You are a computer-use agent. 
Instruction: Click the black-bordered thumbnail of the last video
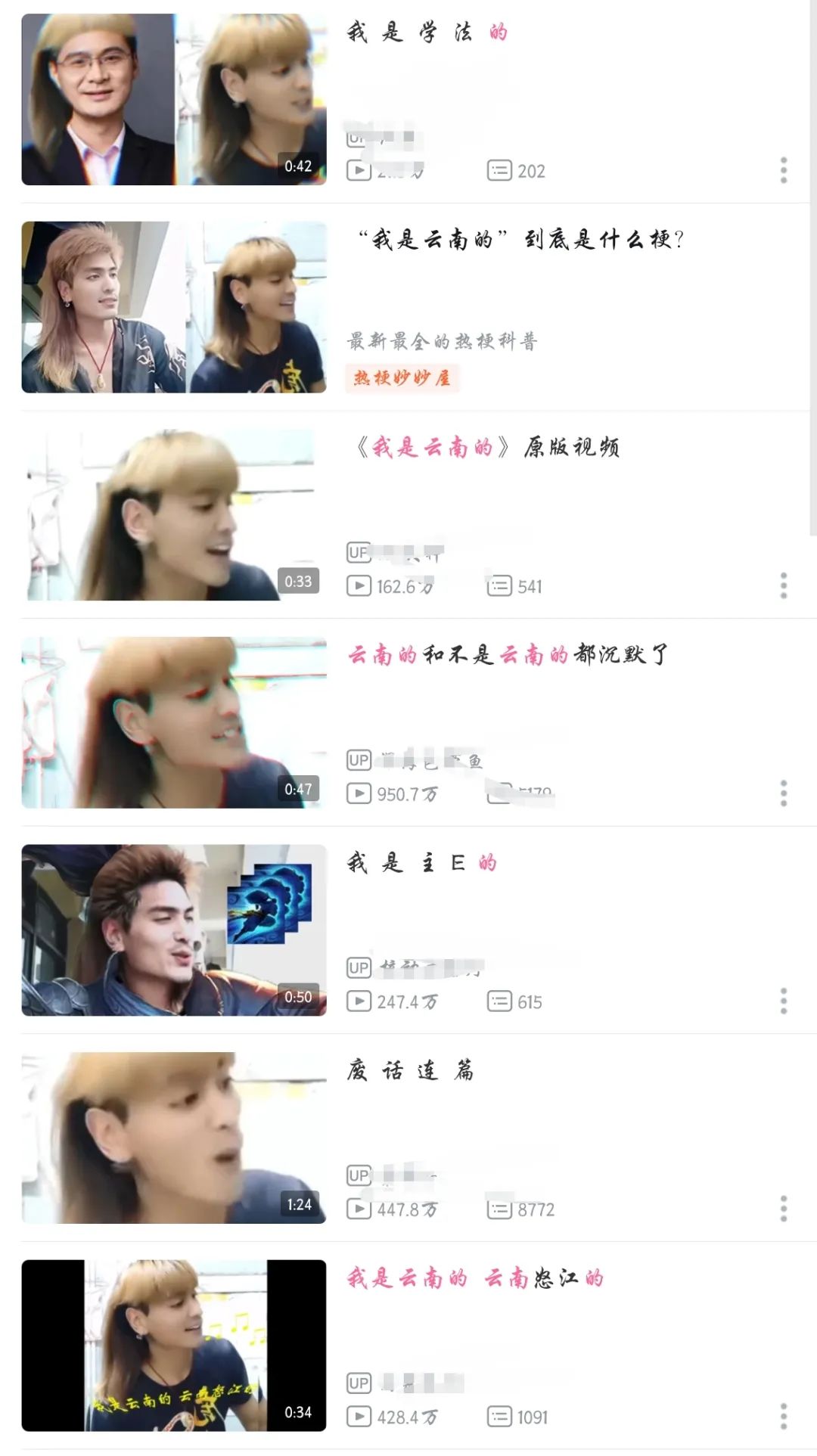tap(174, 1346)
